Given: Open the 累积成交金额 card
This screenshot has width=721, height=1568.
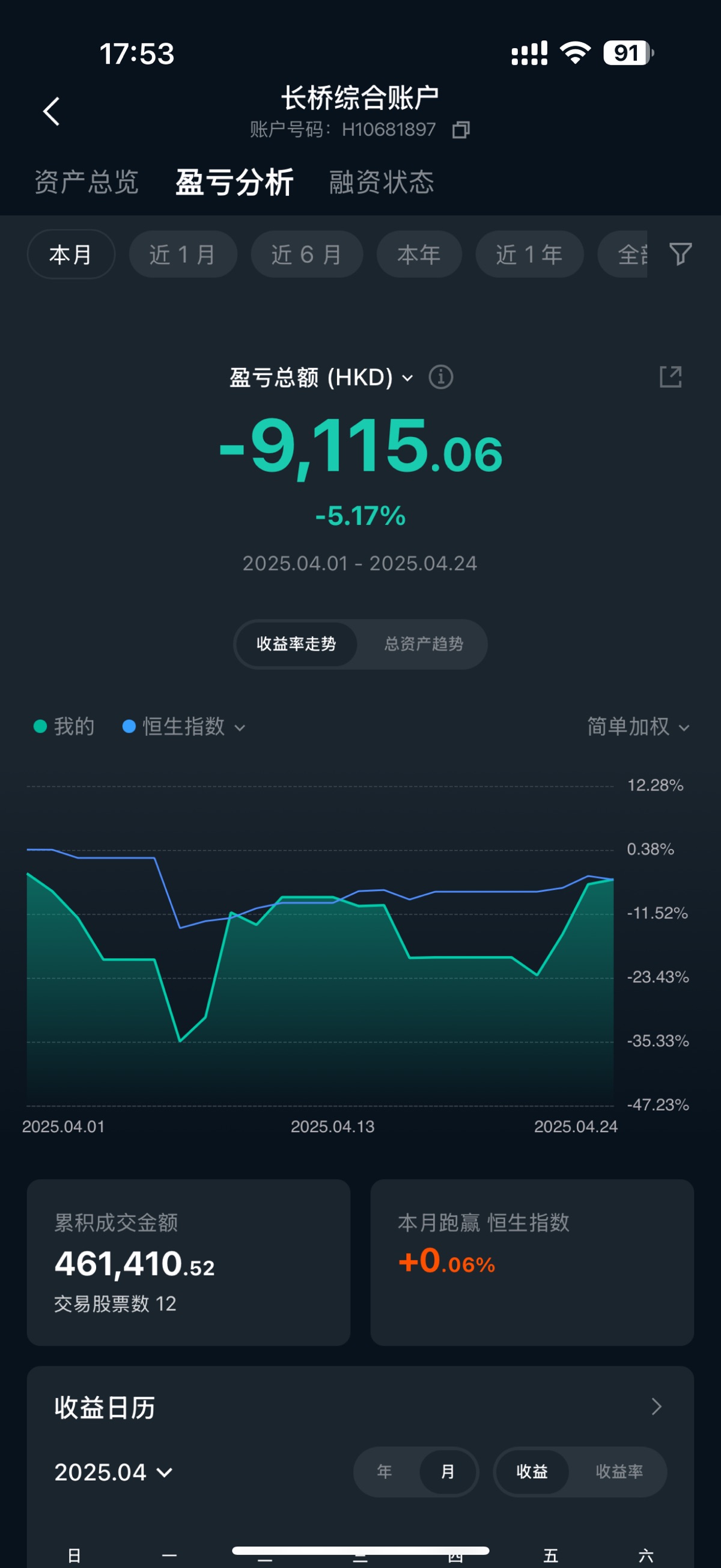Looking at the screenshot, I should point(188,1263).
